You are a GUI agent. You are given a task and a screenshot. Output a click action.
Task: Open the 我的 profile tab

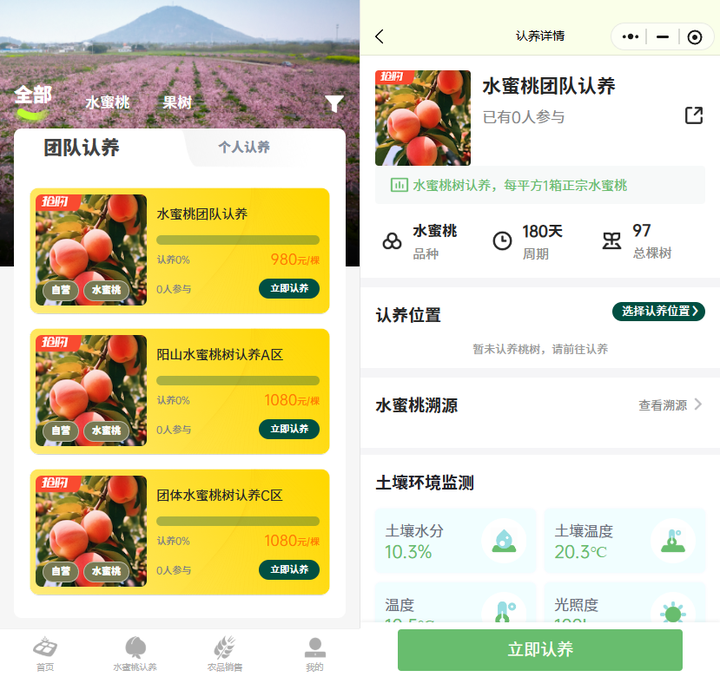coord(315,654)
